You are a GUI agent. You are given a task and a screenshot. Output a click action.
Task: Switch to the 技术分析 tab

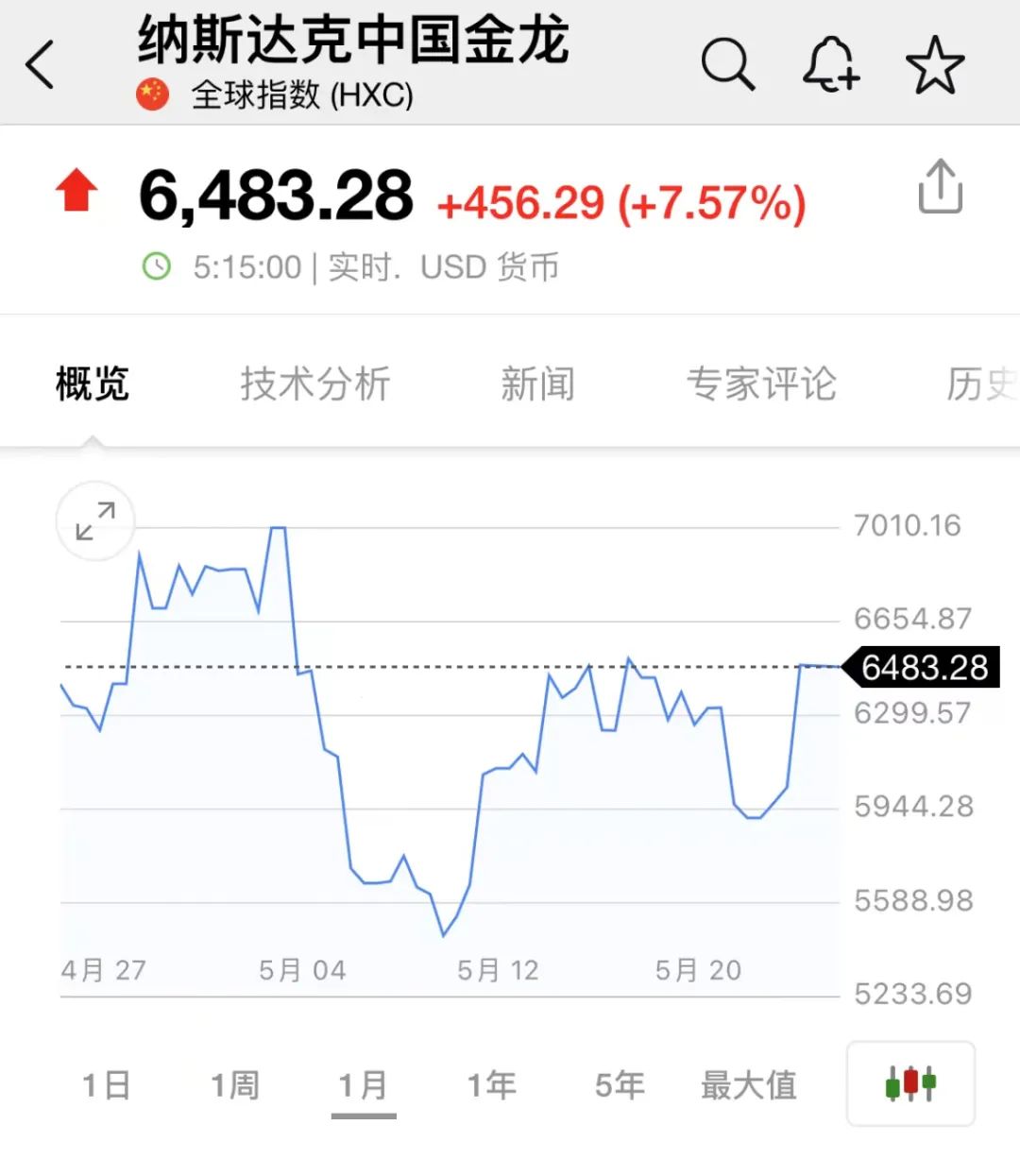pyautogui.click(x=314, y=384)
